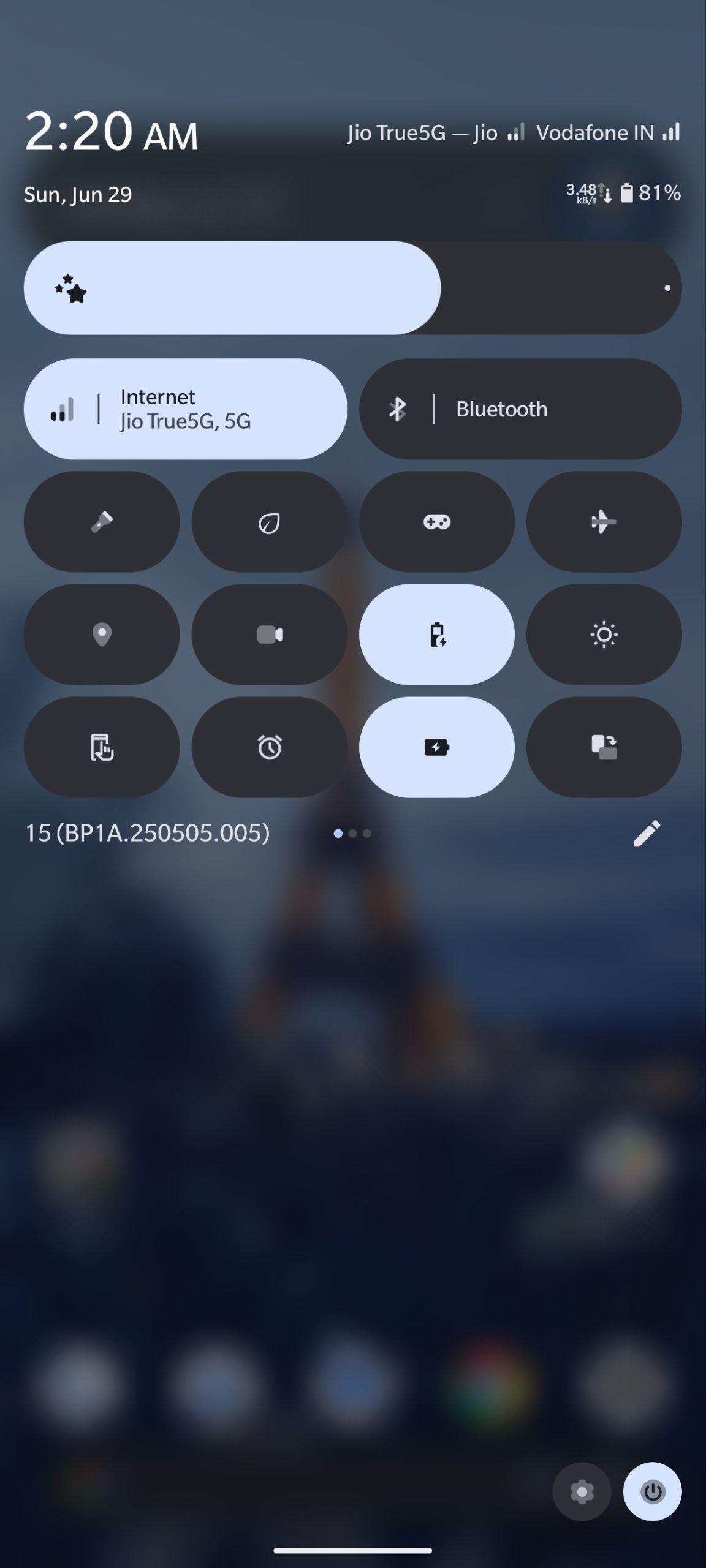Toggle the horizontal battery bolt tile
Image resolution: width=706 pixels, height=1568 pixels.
(437, 747)
